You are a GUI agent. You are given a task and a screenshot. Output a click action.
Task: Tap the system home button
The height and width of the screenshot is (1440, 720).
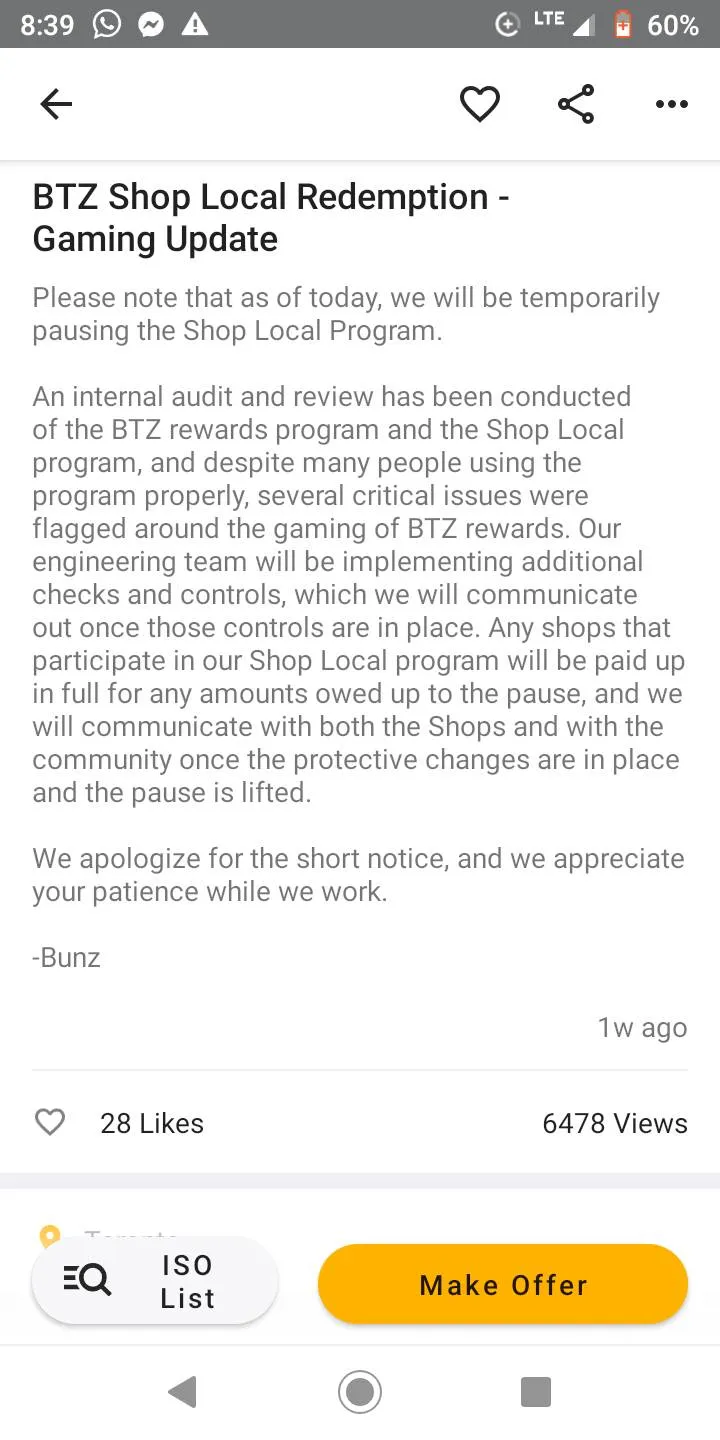[360, 1391]
